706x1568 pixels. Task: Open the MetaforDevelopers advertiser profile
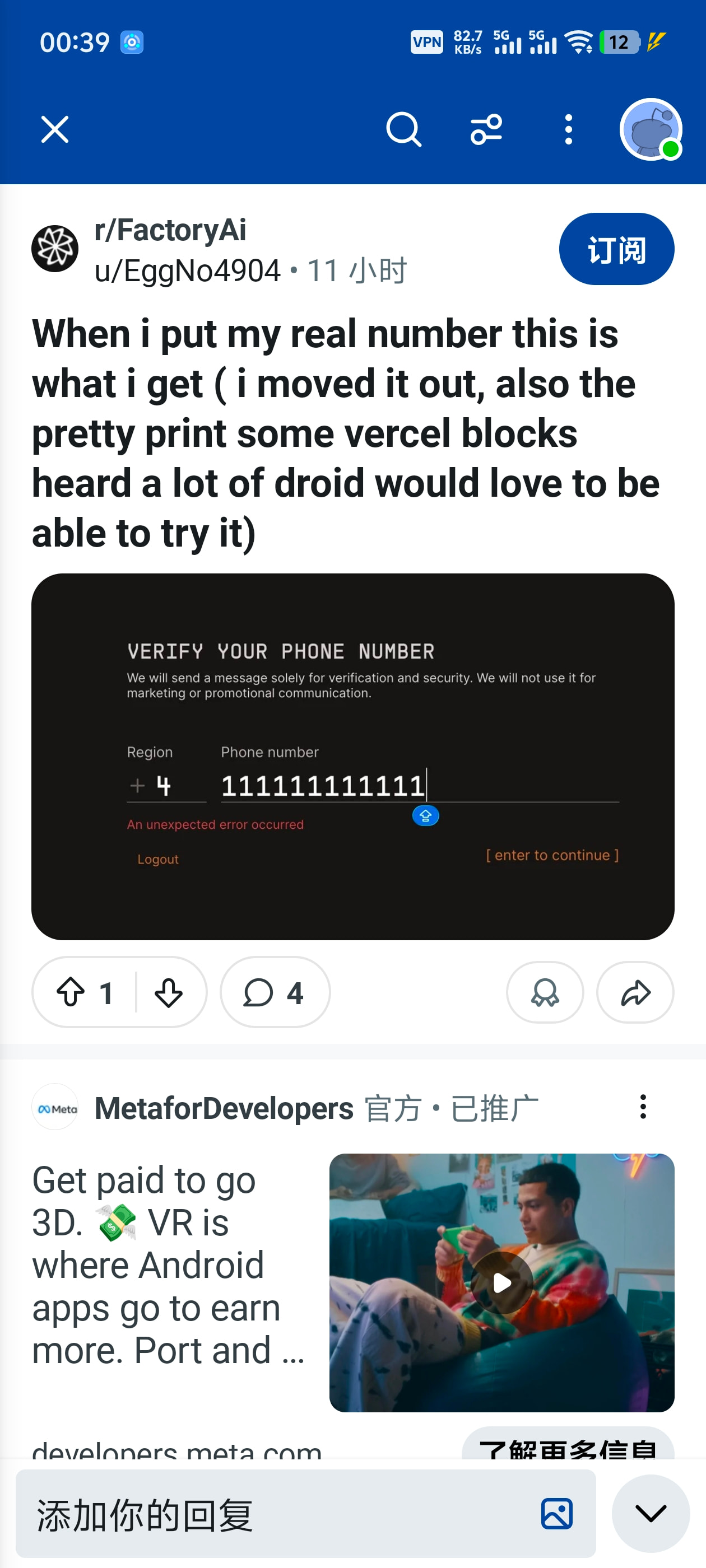[224, 1108]
